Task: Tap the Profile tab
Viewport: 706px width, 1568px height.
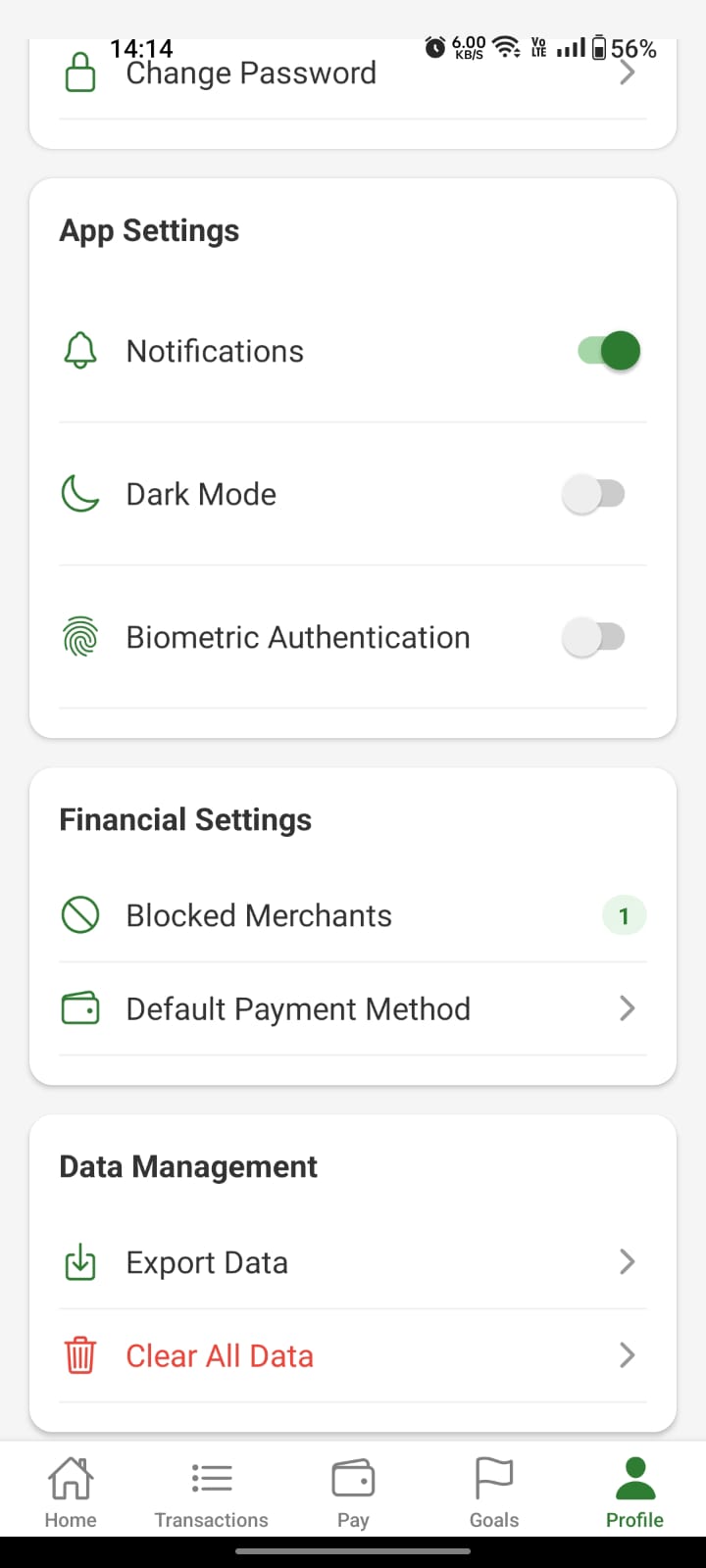Action: pos(634,1492)
